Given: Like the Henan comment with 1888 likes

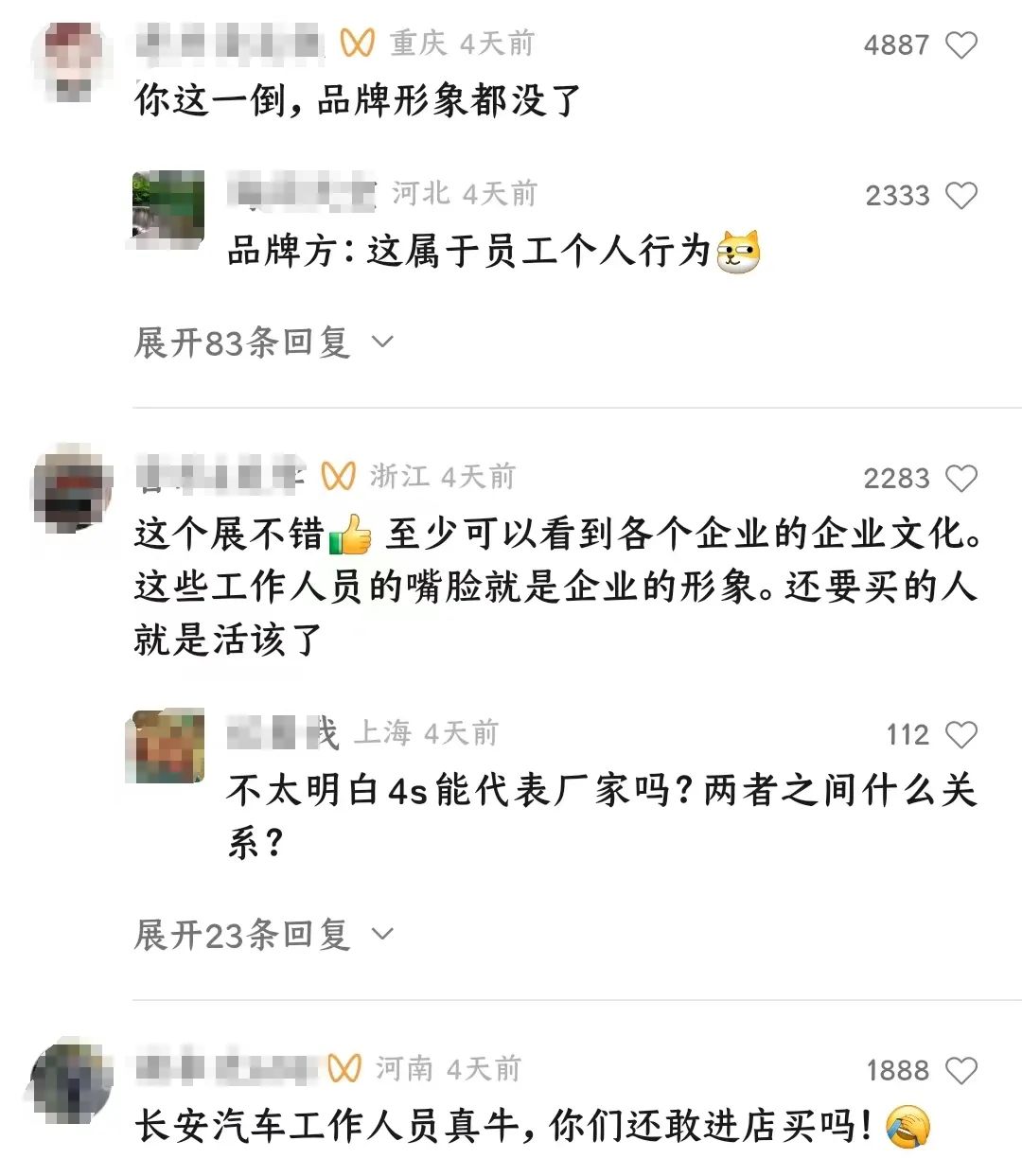Looking at the screenshot, I should (961, 1071).
